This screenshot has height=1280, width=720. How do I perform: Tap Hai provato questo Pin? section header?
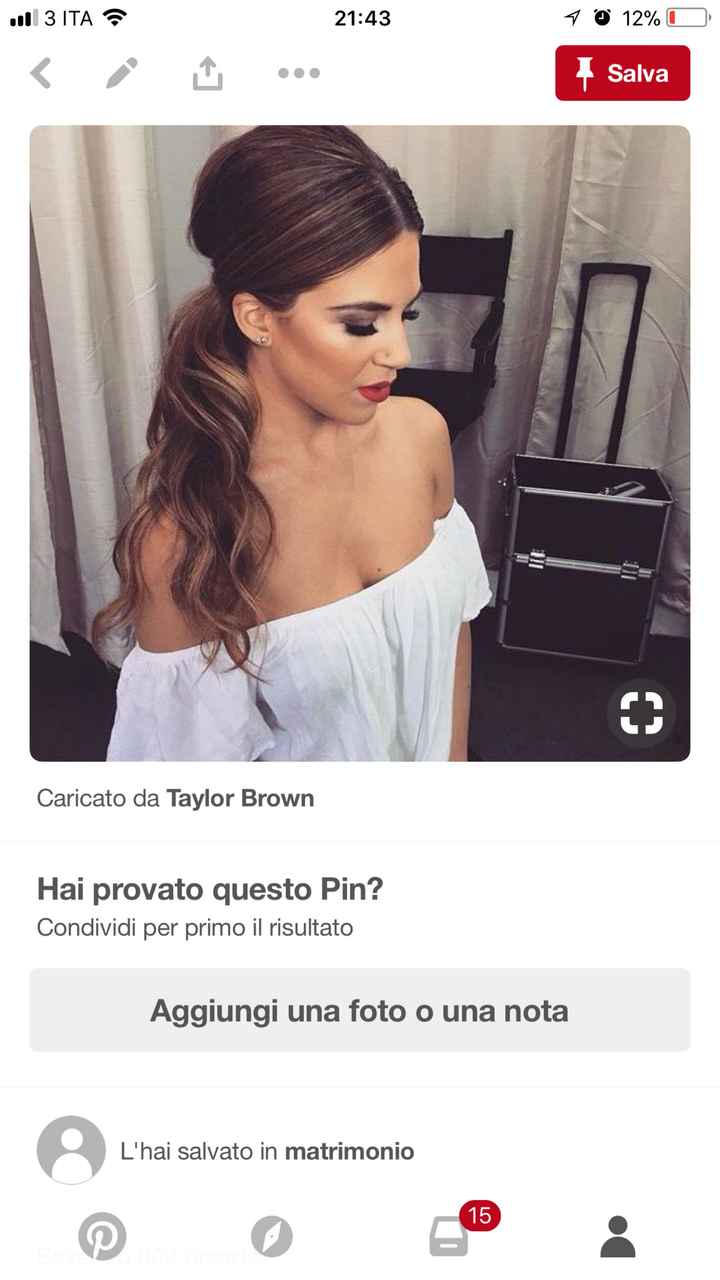[x=210, y=888]
